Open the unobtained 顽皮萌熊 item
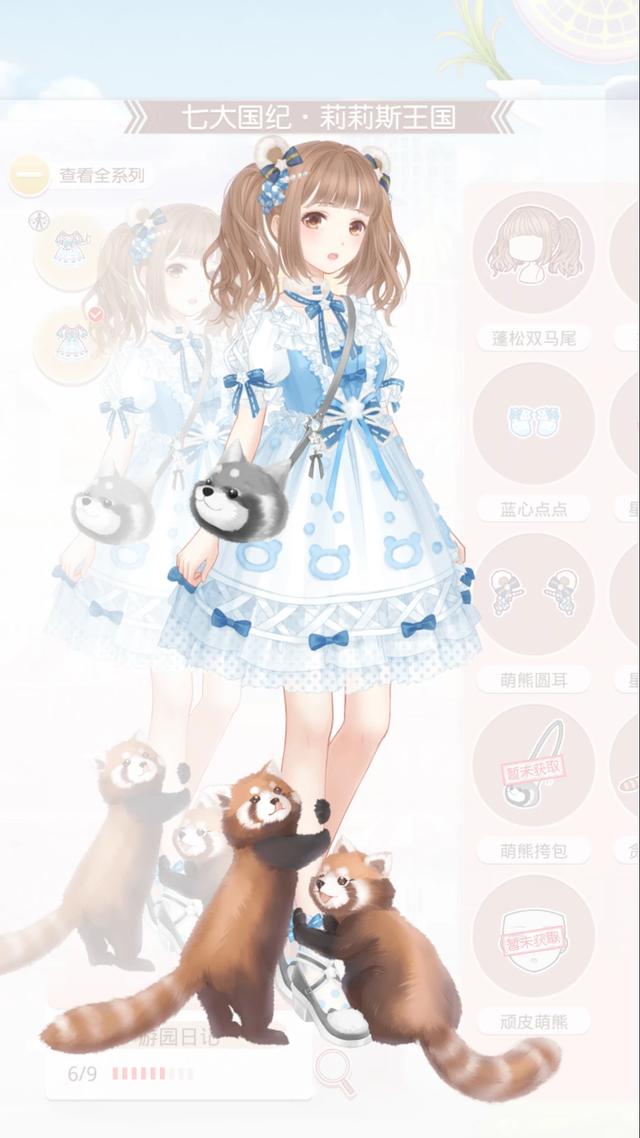This screenshot has height=1138, width=640. 532,935
